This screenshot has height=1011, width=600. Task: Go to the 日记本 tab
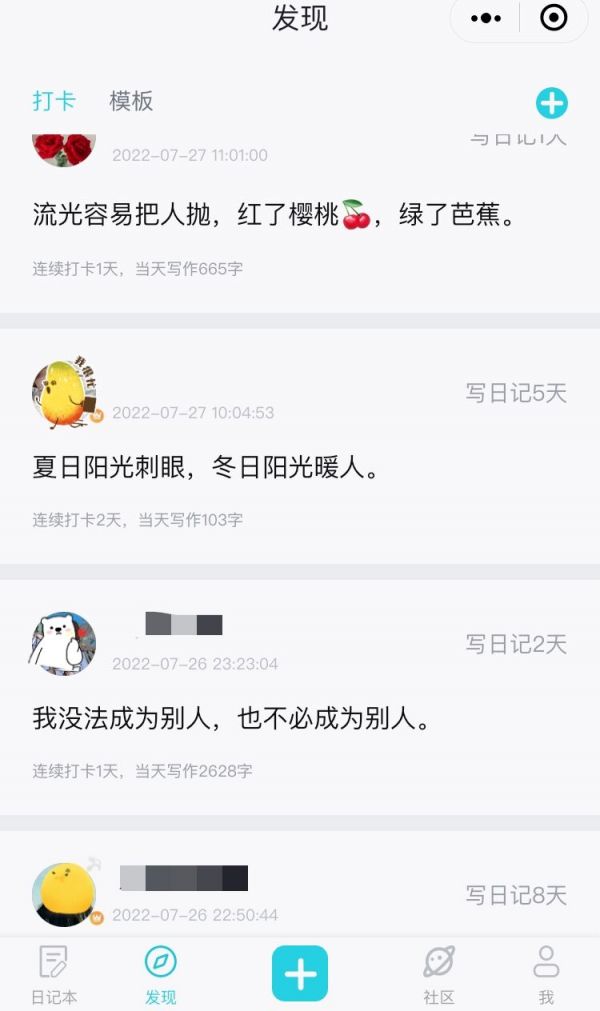click(54, 975)
